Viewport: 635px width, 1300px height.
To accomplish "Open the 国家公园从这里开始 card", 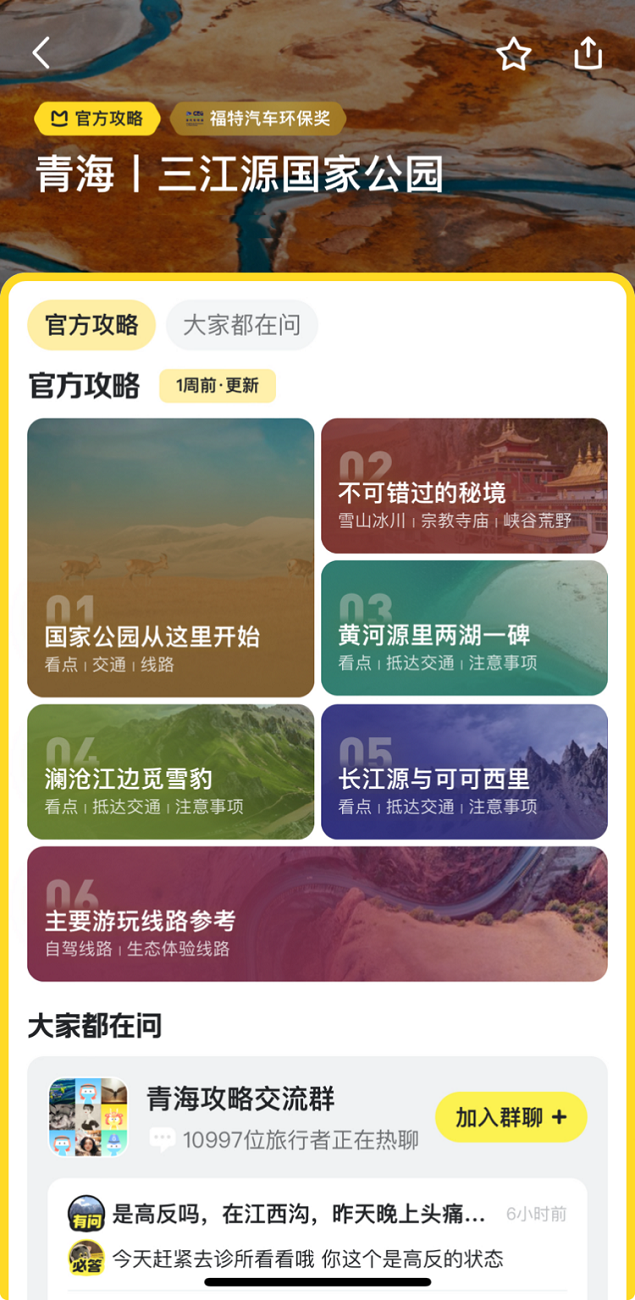I will (171, 557).
